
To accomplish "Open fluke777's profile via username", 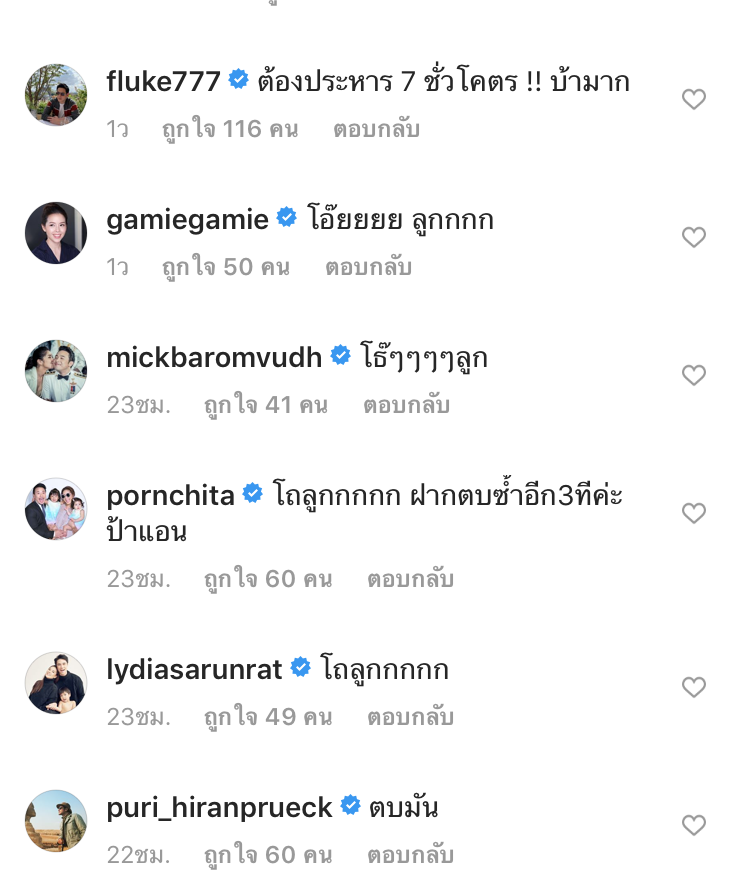I will coord(163,81).
